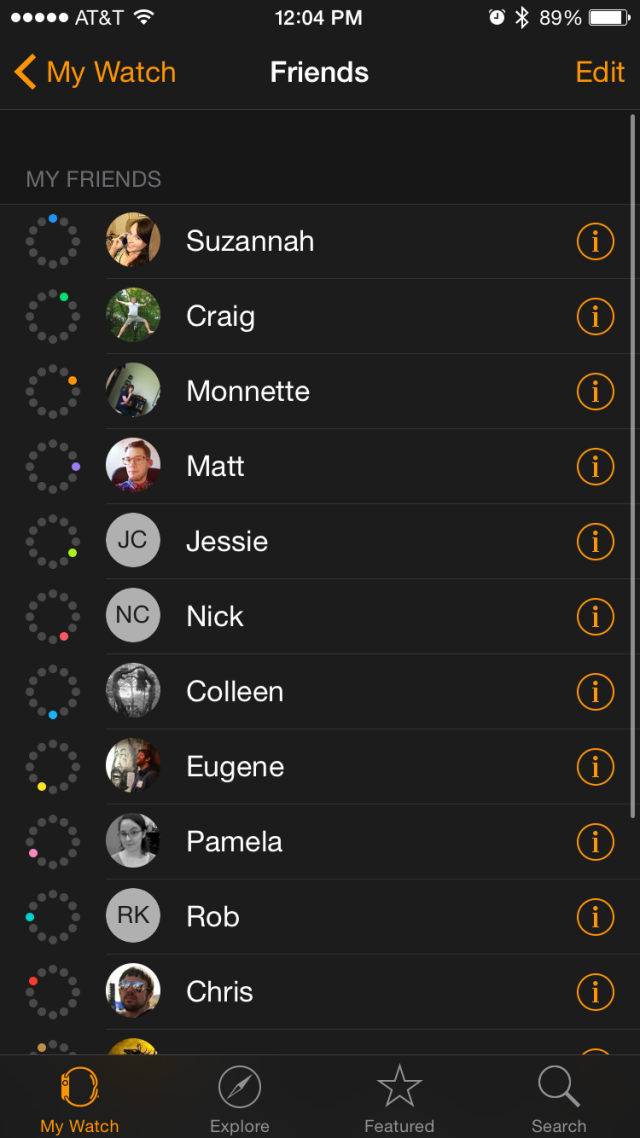Tap the info icon beside Monnette
640x1138 pixels.
point(595,391)
